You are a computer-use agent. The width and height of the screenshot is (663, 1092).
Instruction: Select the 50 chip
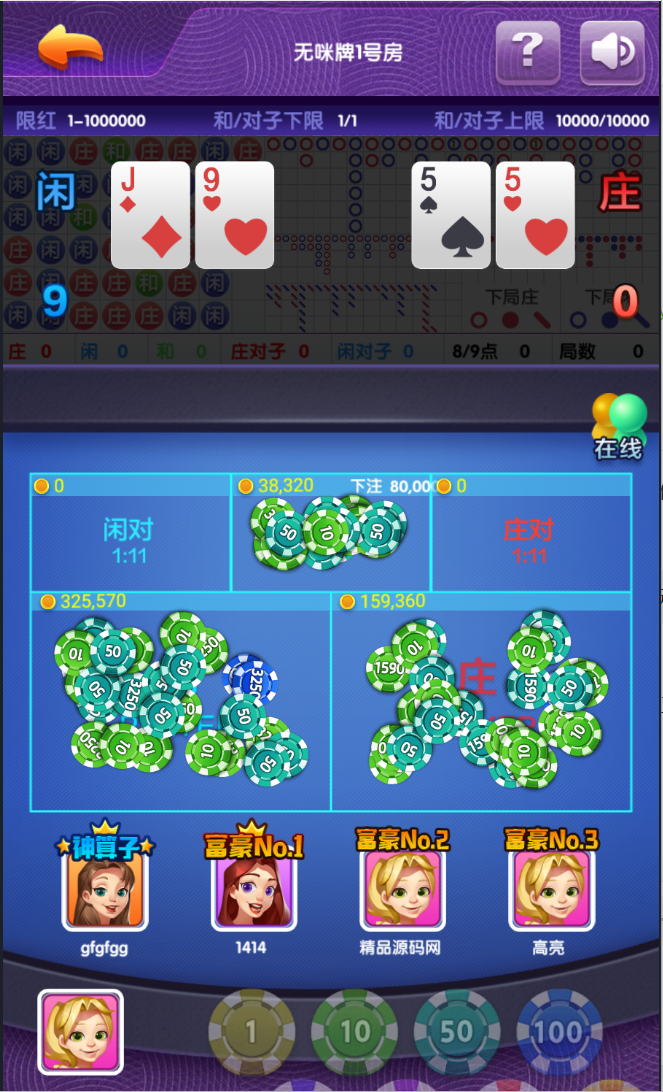click(x=457, y=1032)
